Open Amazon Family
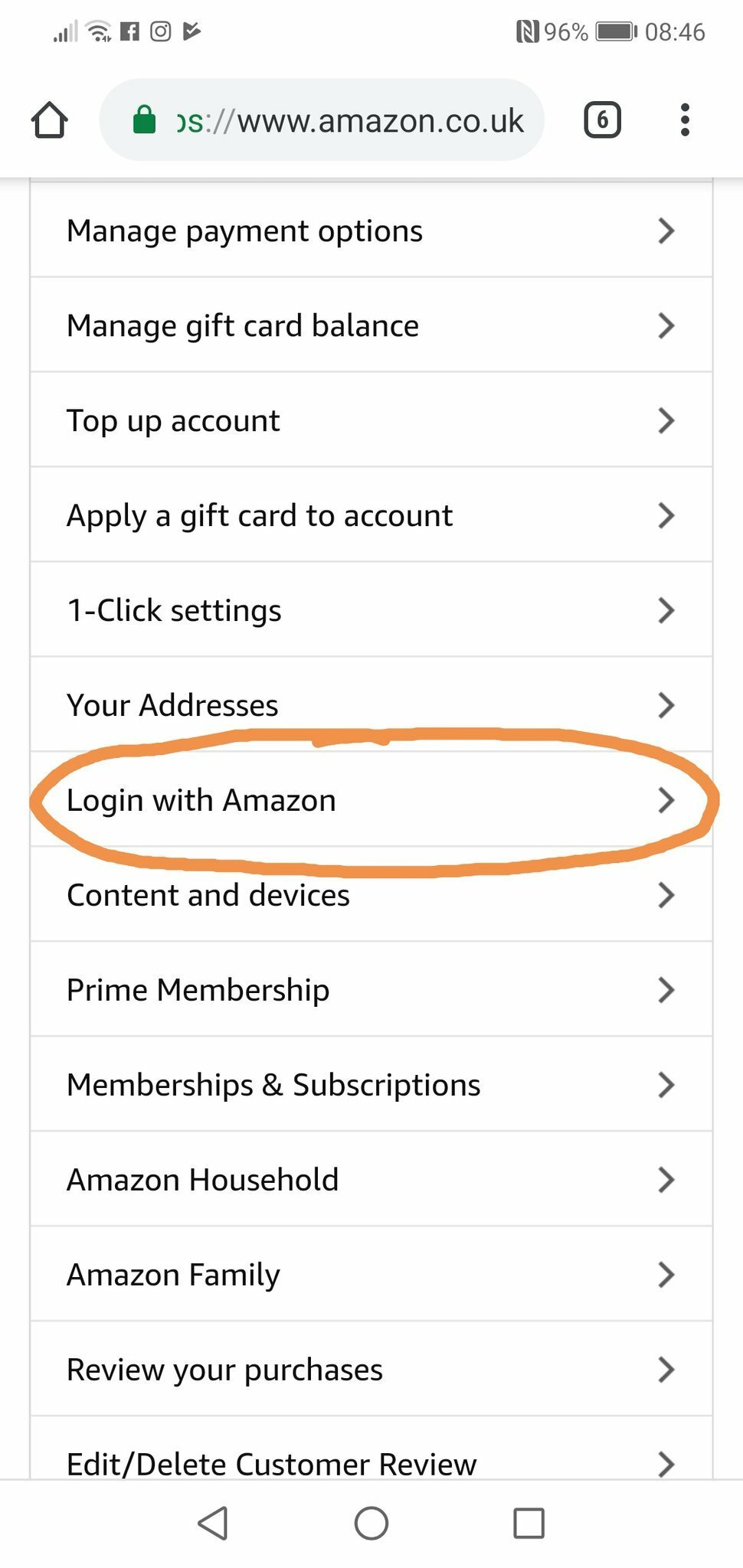The height and width of the screenshot is (1568, 743). click(x=371, y=1275)
